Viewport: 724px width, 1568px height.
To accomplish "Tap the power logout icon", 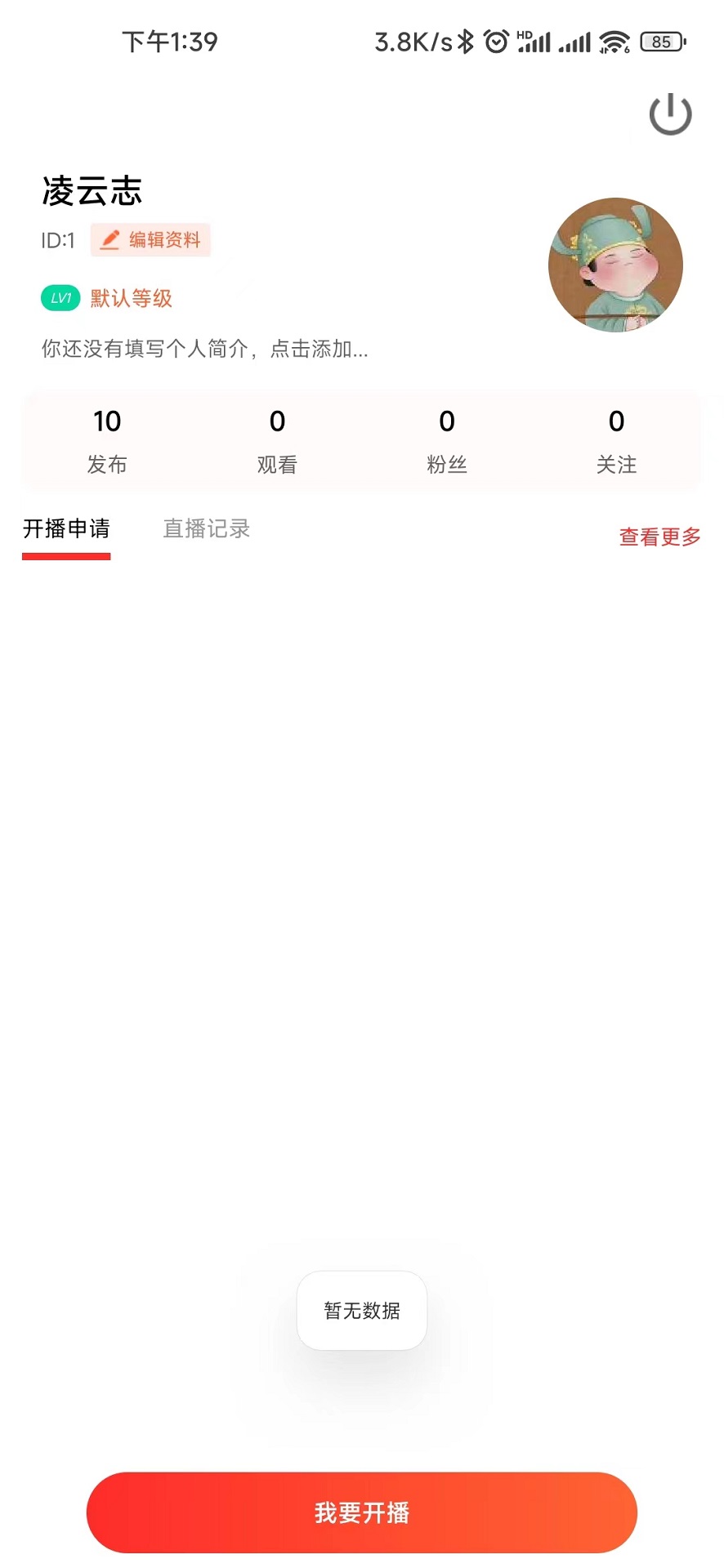I will click(670, 114).
